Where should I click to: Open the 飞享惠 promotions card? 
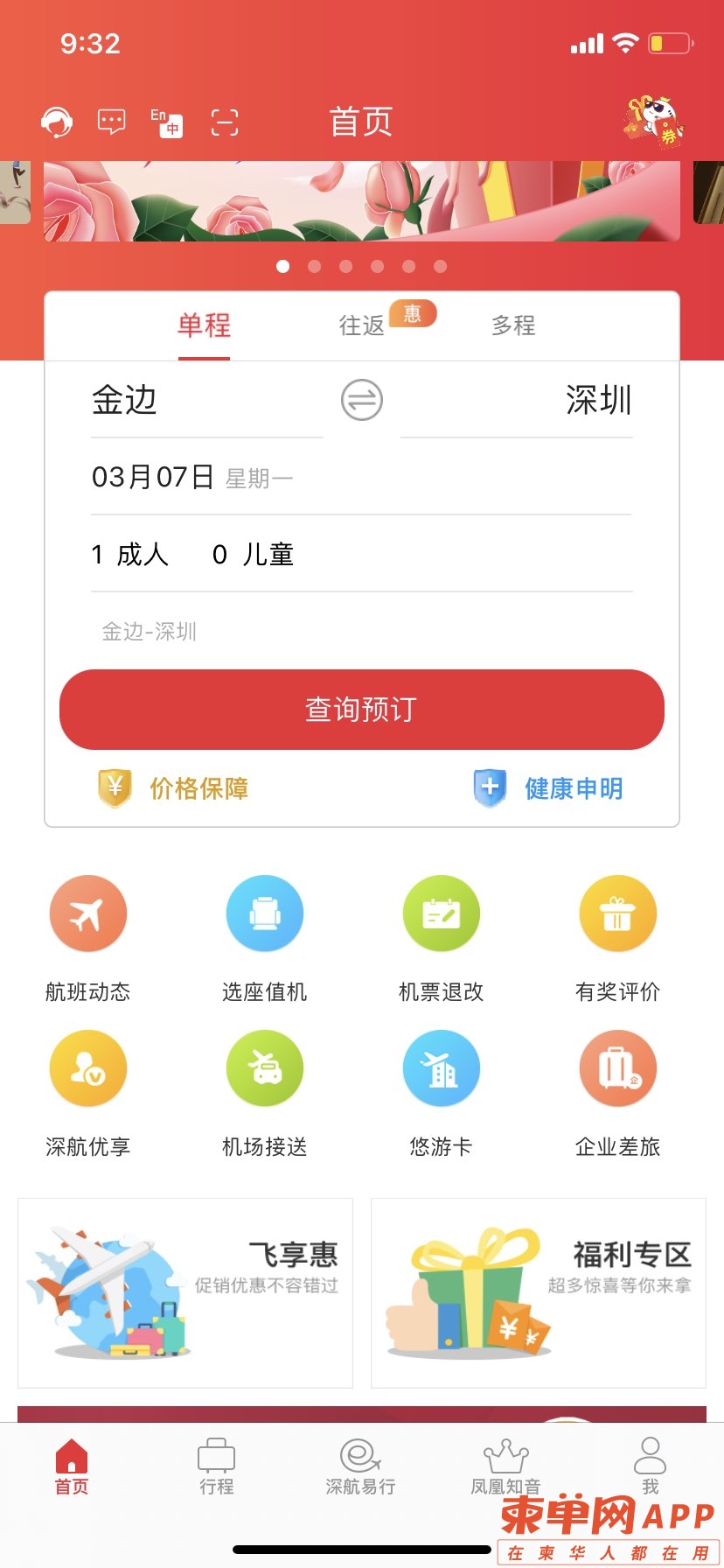tap(185, 1292)
